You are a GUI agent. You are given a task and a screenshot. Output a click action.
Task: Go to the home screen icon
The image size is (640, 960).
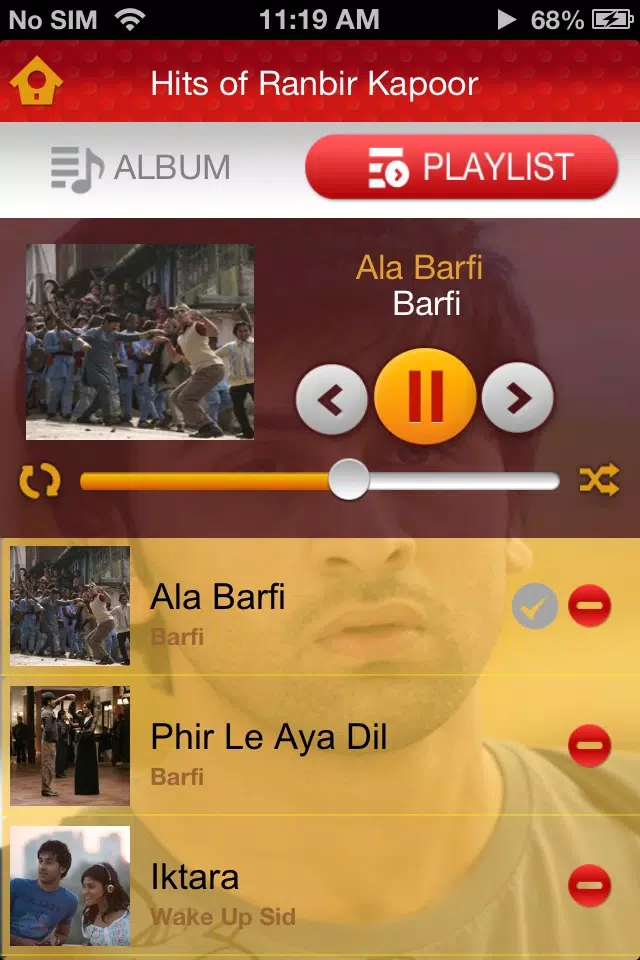coord(36,84)
